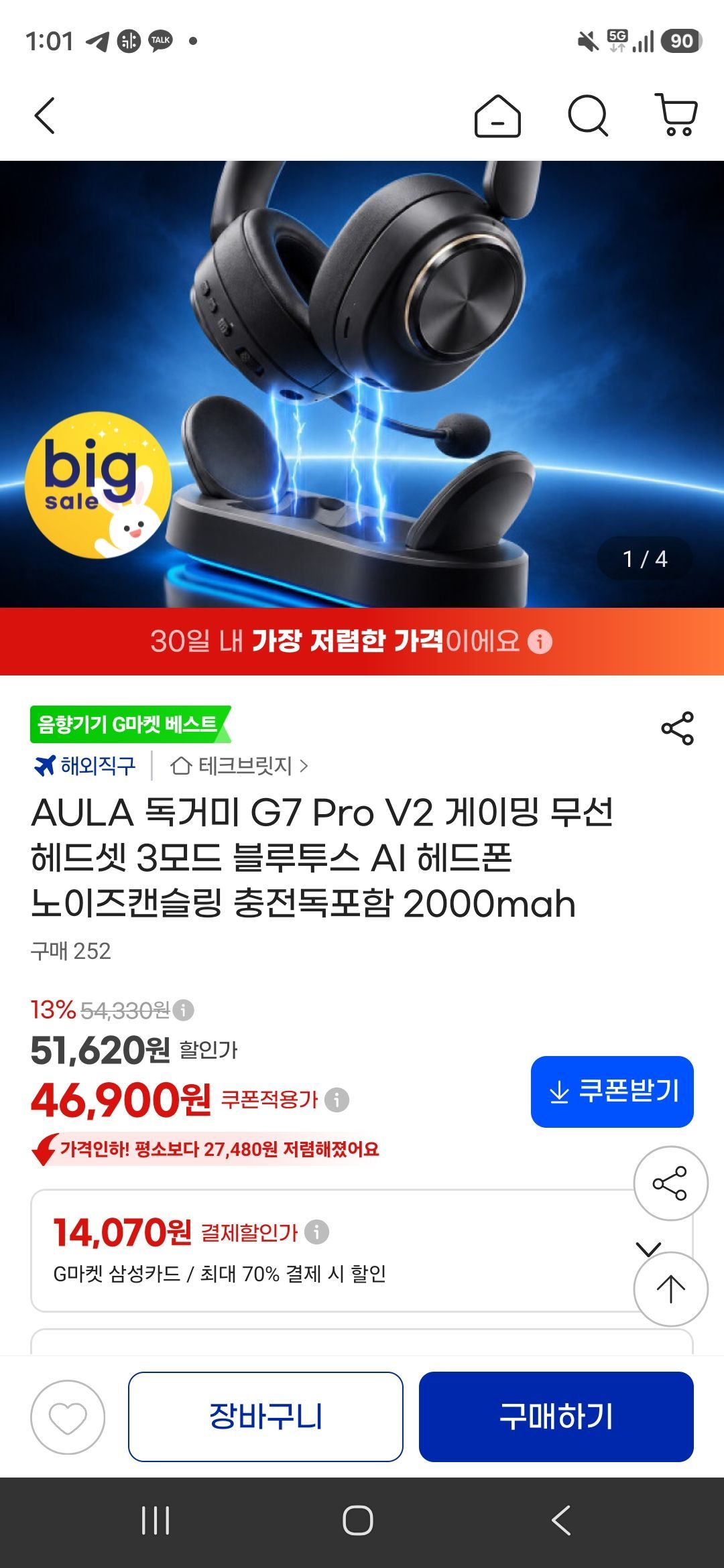
Task: Share this product via icon beside the 베스트 badge
Action: (x=677, y=728)
